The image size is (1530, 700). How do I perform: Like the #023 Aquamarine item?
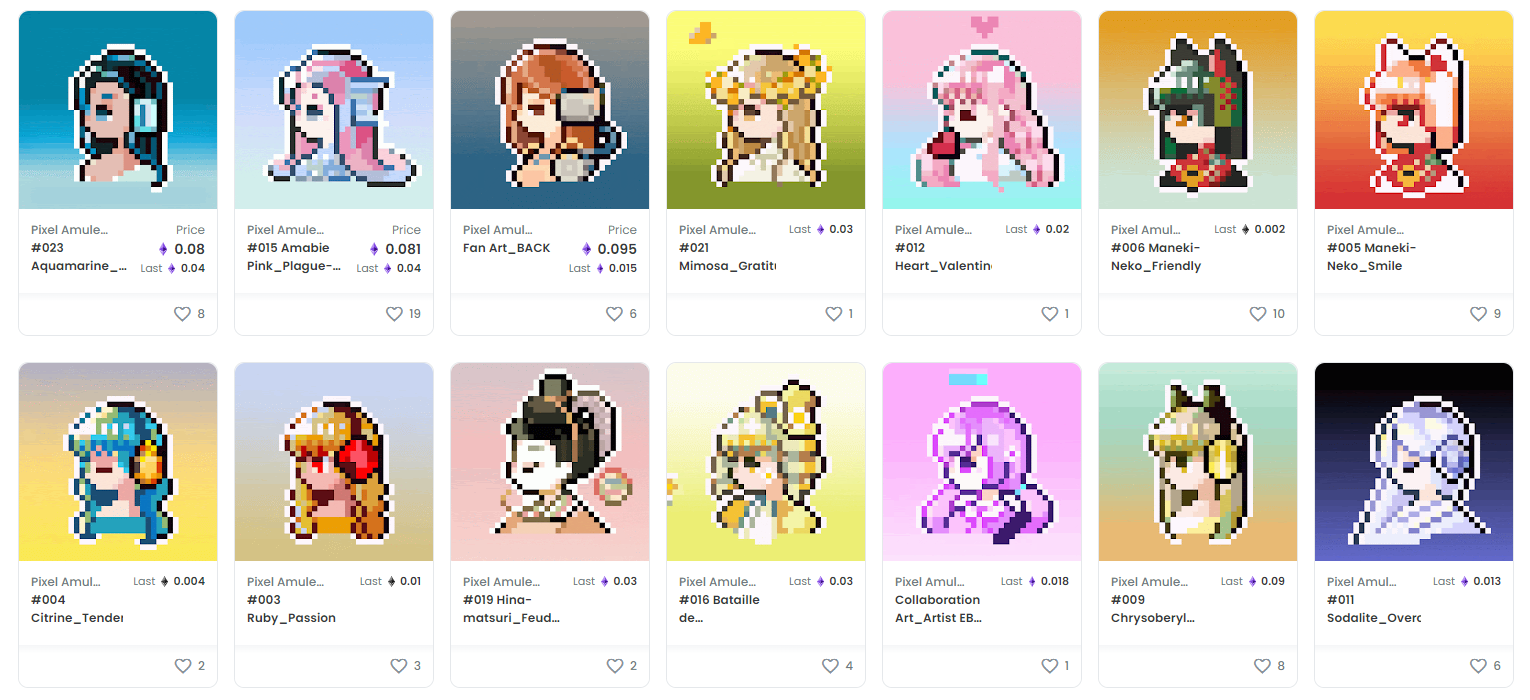(x=182, y=314)
